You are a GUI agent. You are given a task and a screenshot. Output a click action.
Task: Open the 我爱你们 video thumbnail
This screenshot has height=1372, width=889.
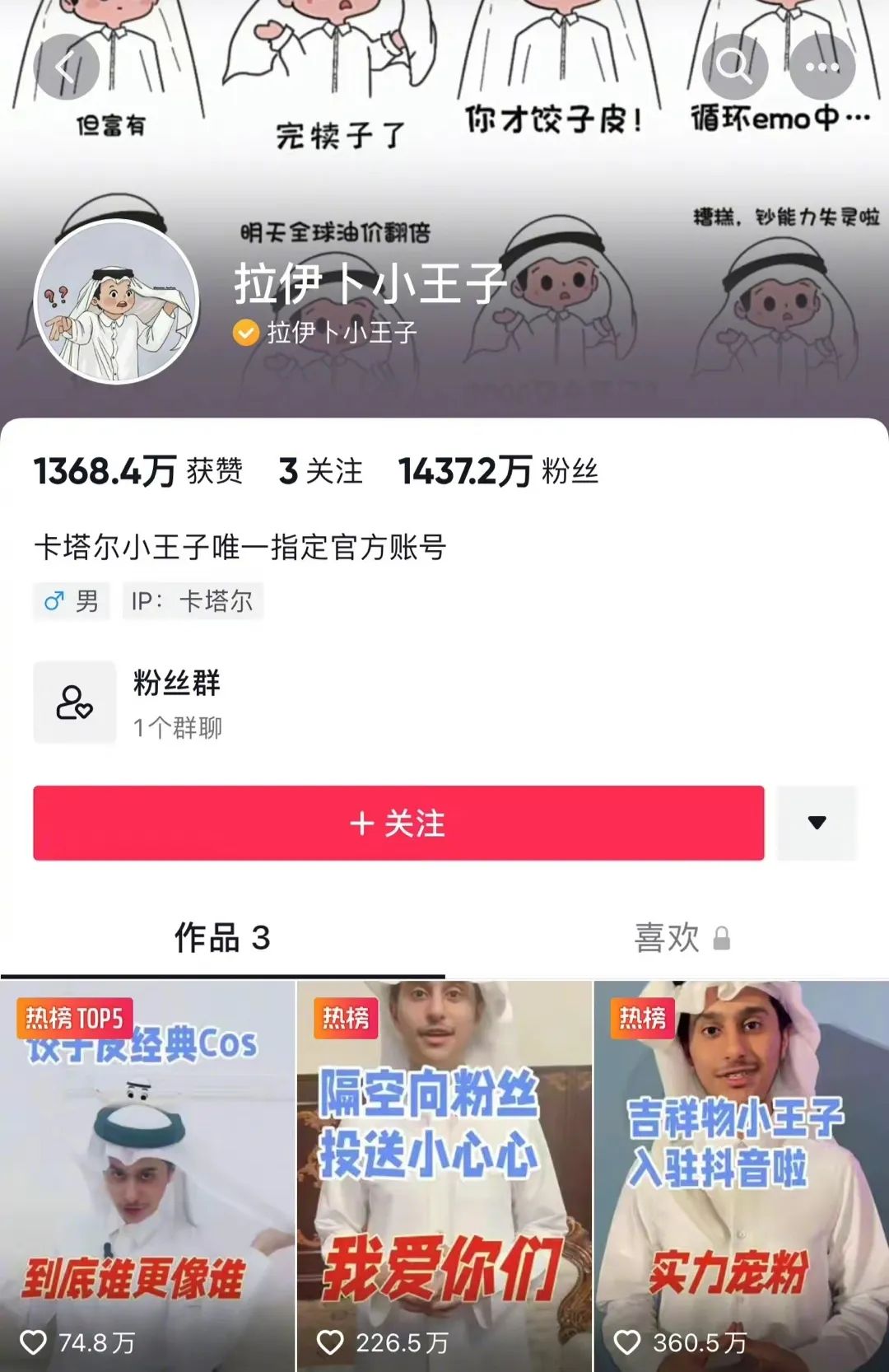[444, 1178]
